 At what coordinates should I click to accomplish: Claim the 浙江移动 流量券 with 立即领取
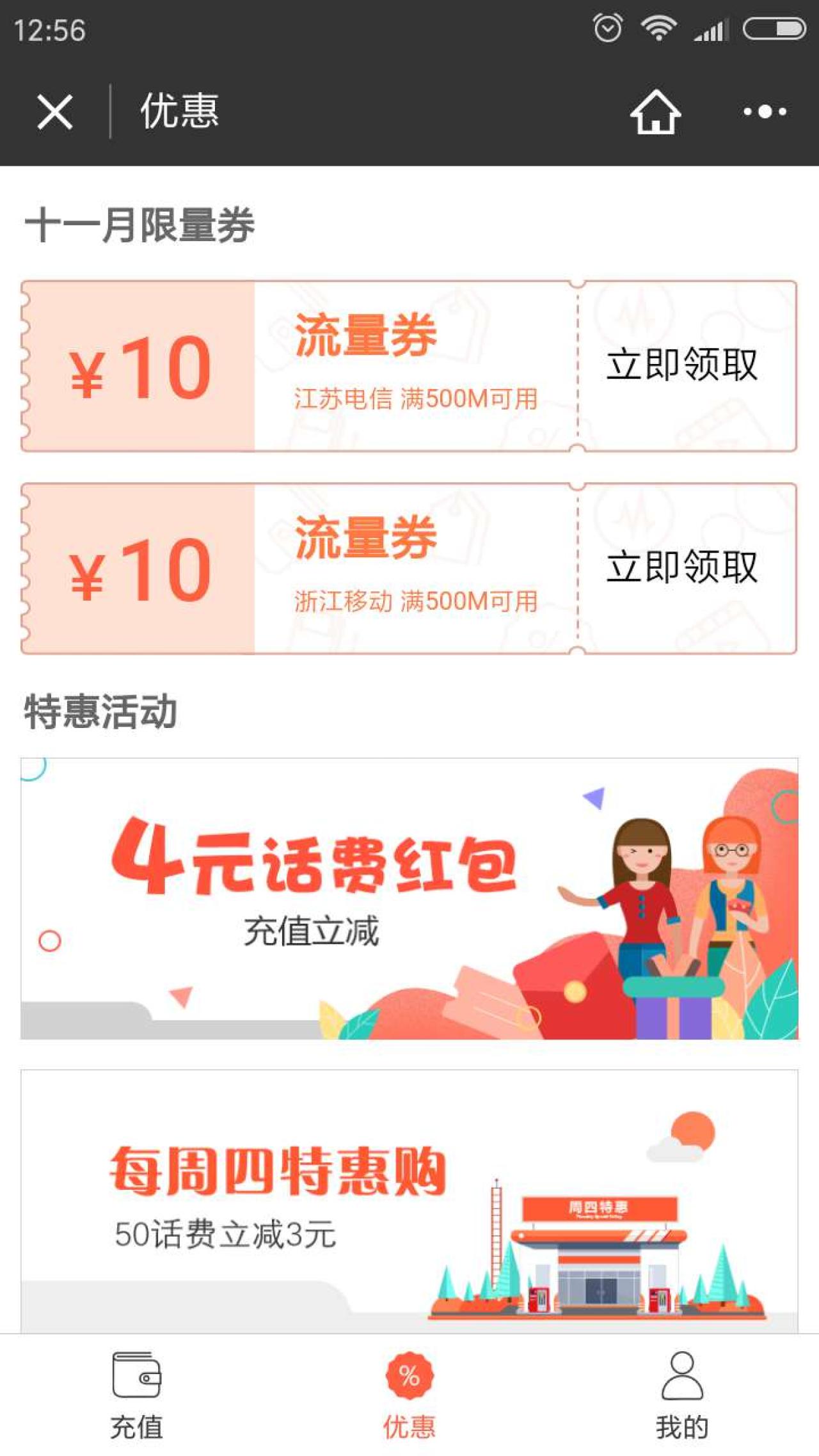(x=682, y=567)
